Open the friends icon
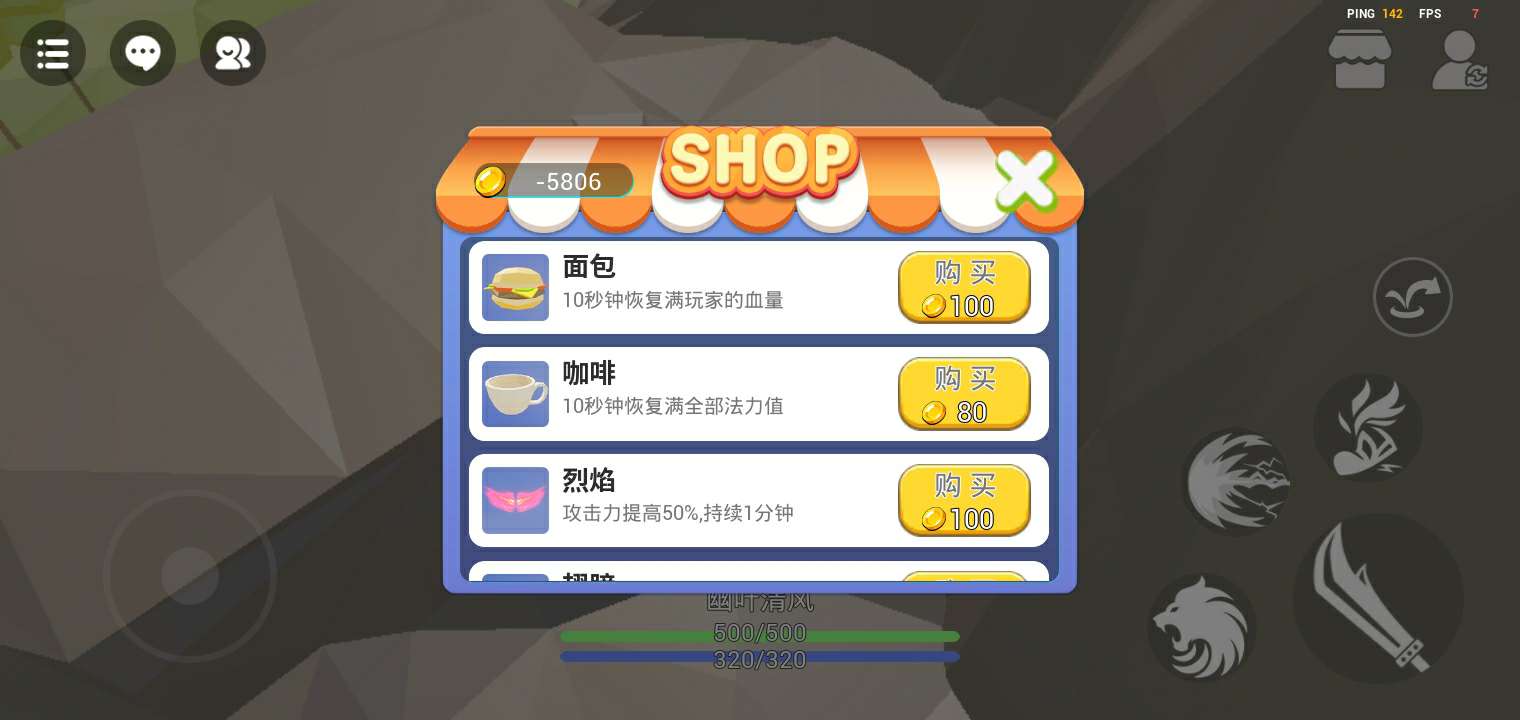This screenshot has height=720, width=1520. [233, 53]
